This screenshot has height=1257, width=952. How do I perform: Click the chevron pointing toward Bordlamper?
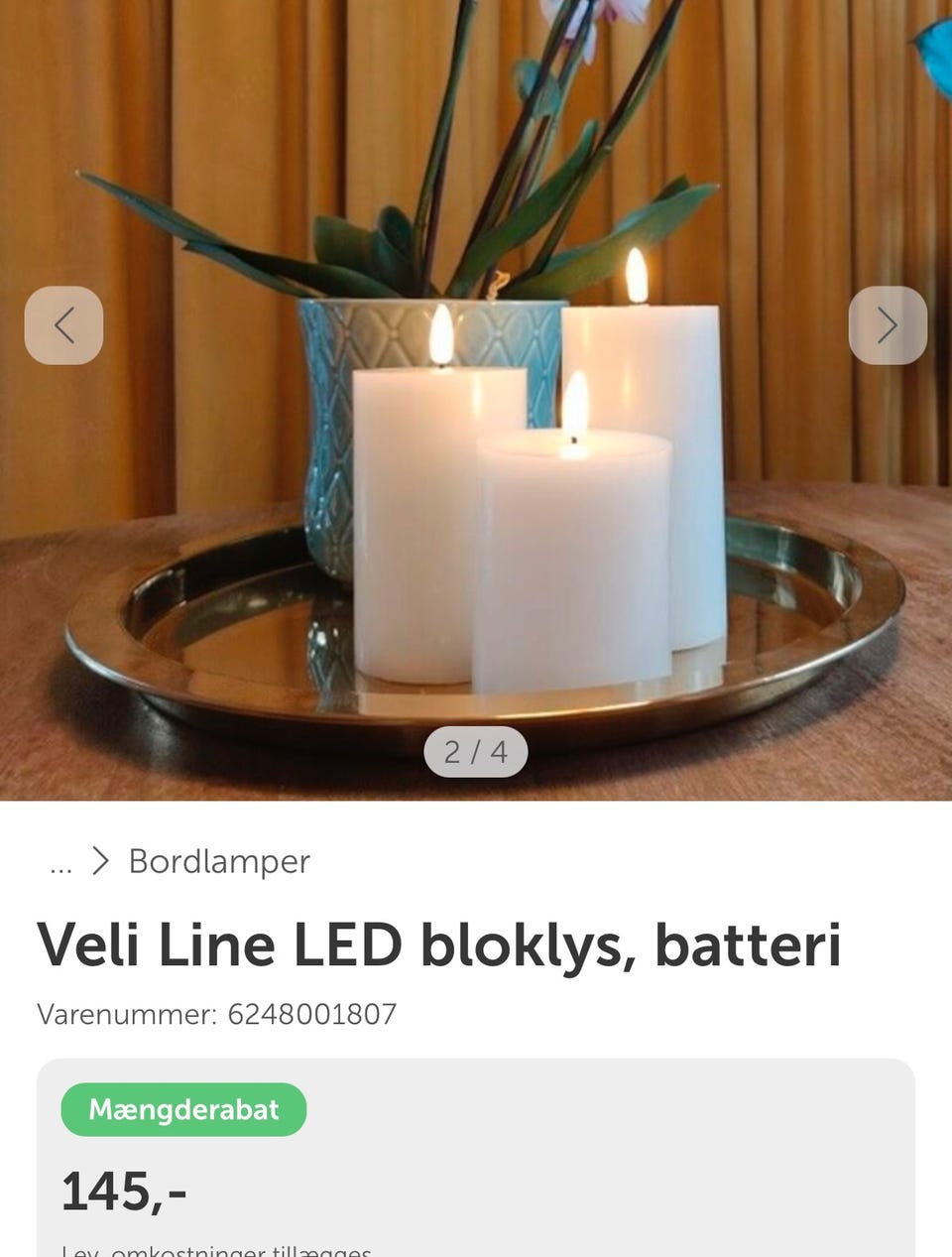(x=102, y=862)
